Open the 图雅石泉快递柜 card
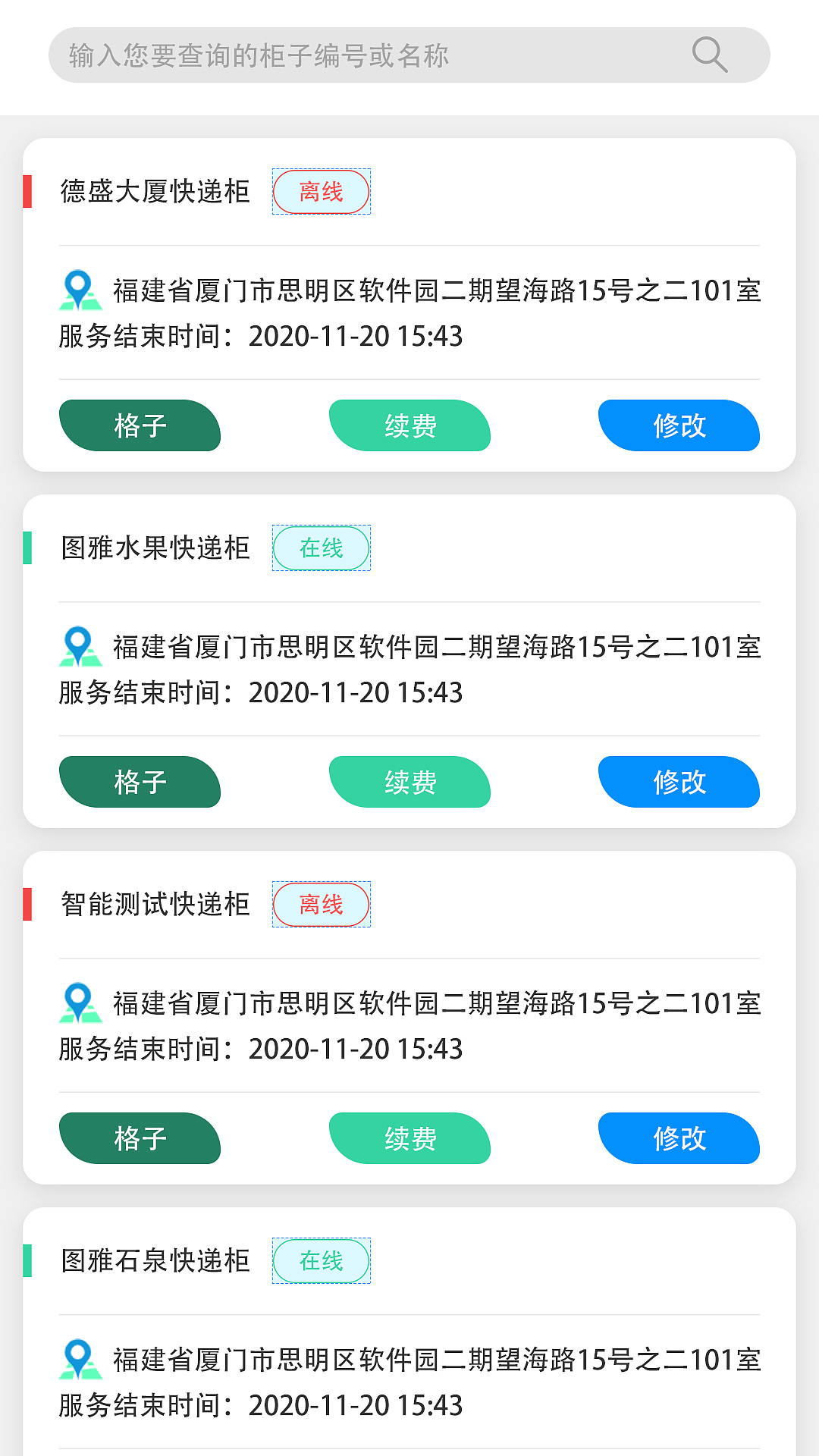Viewport: 819px width, 1456px height. pyautogui.click(x=155, y=1260)
